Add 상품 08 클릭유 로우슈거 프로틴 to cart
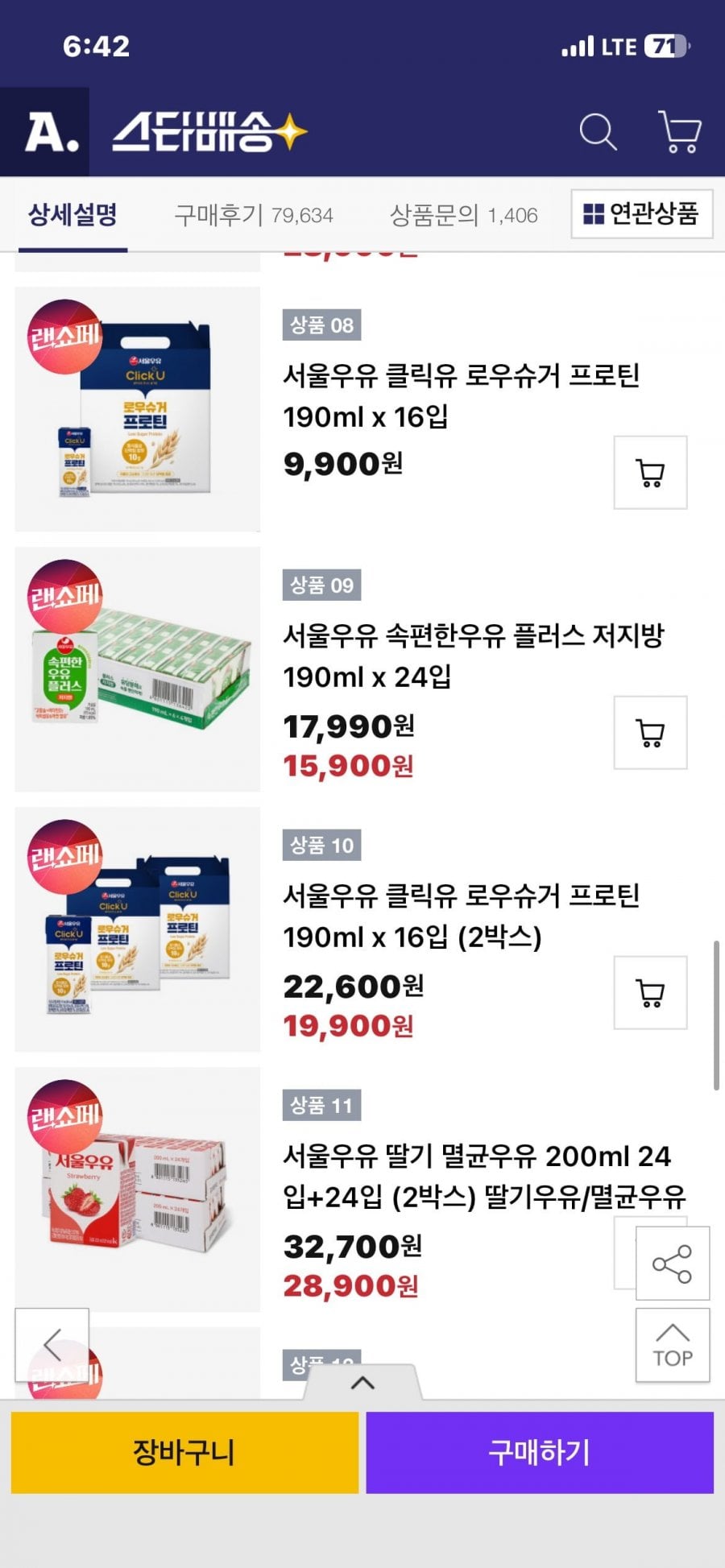 click(x=650, y=473)
